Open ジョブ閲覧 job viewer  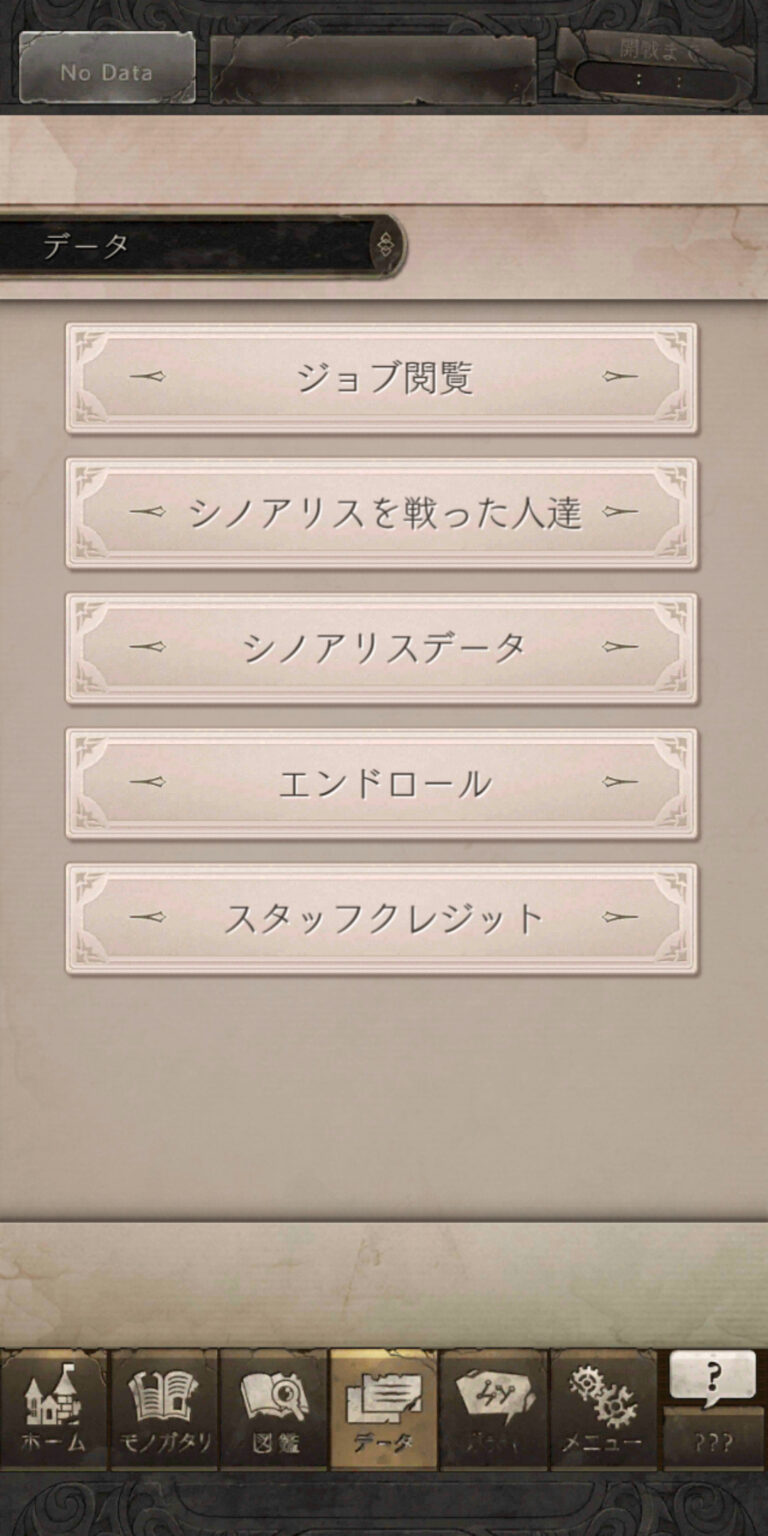382,378
